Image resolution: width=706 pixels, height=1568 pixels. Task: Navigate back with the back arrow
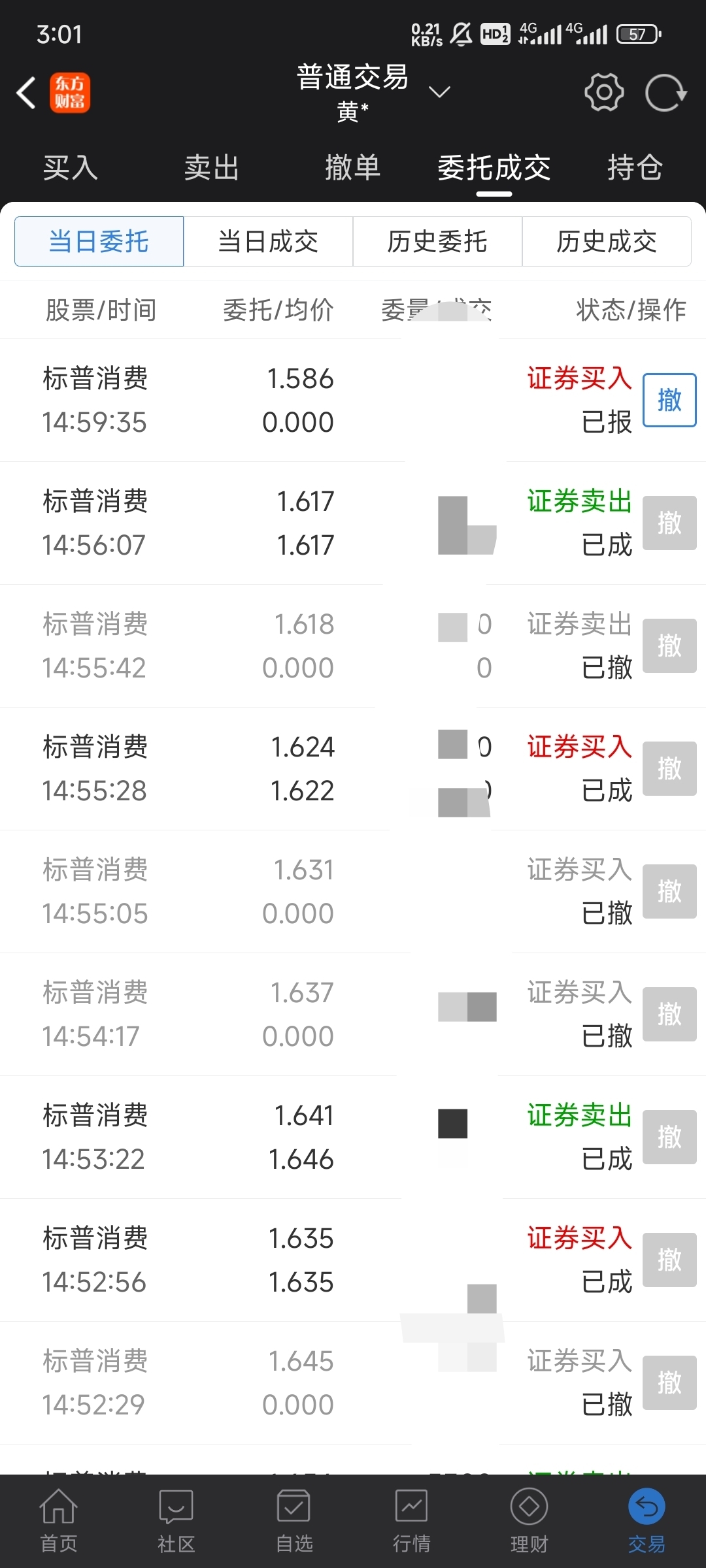(25, 92)
